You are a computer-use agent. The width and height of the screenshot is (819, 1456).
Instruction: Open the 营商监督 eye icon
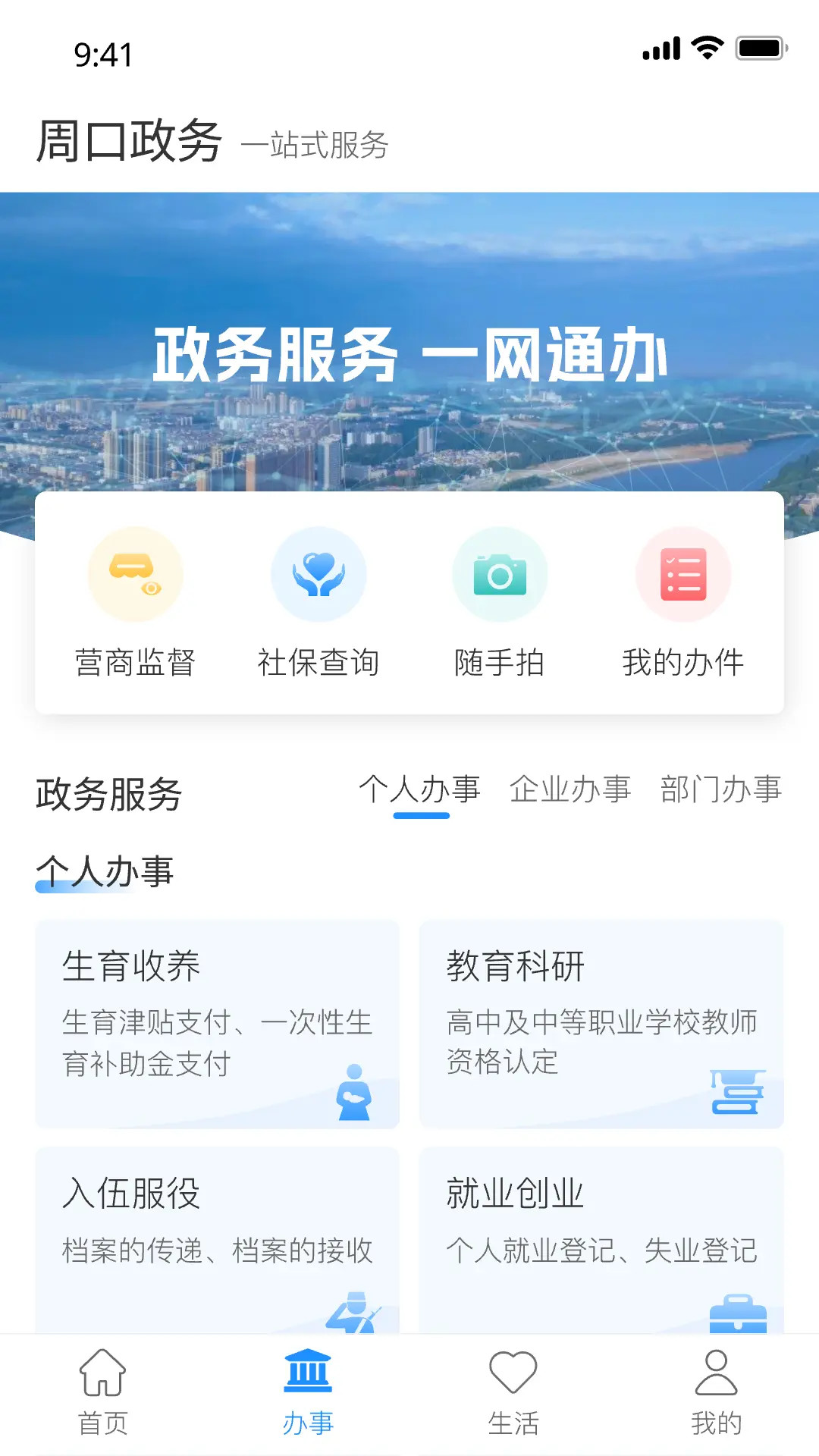coord(135,574)
